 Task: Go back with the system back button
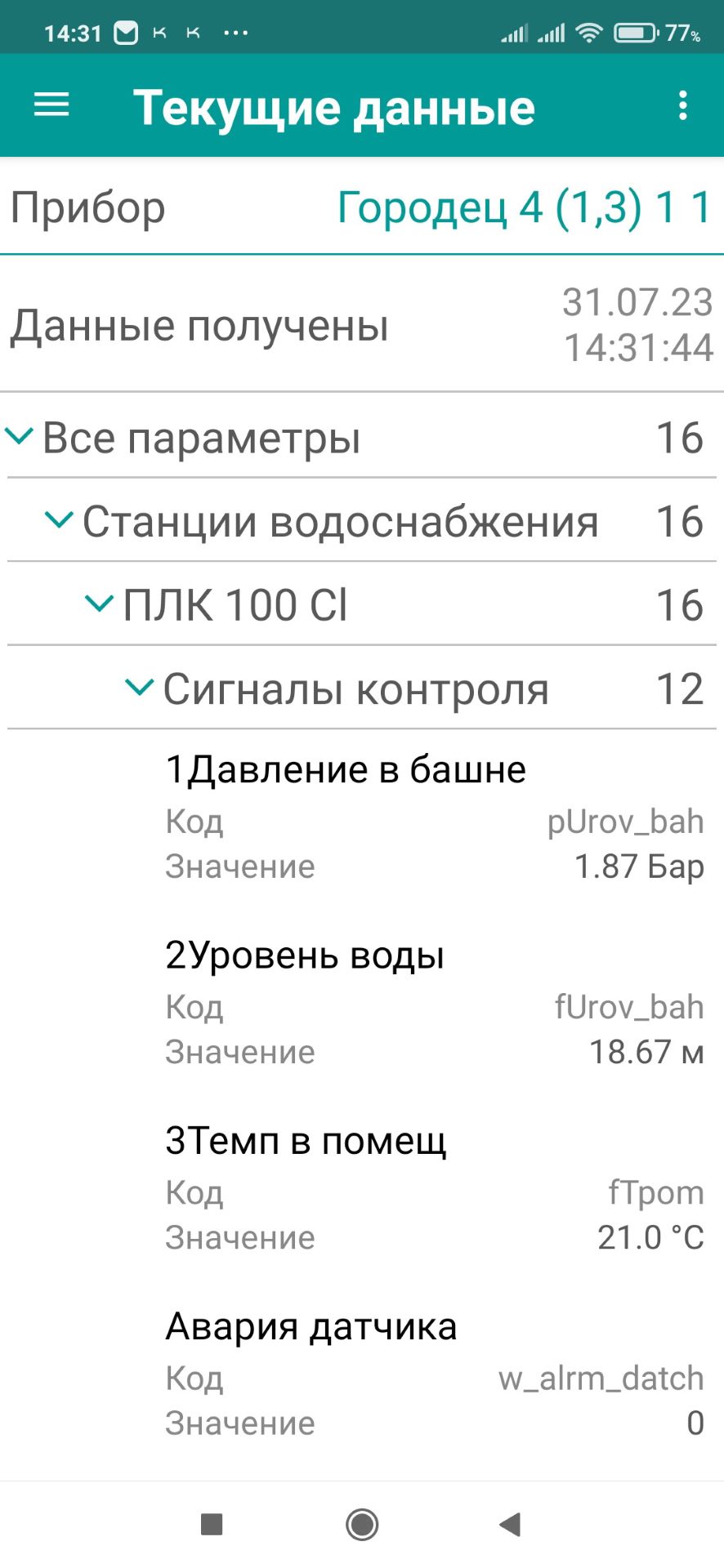pyautogui.click(x=511, y=1524)
